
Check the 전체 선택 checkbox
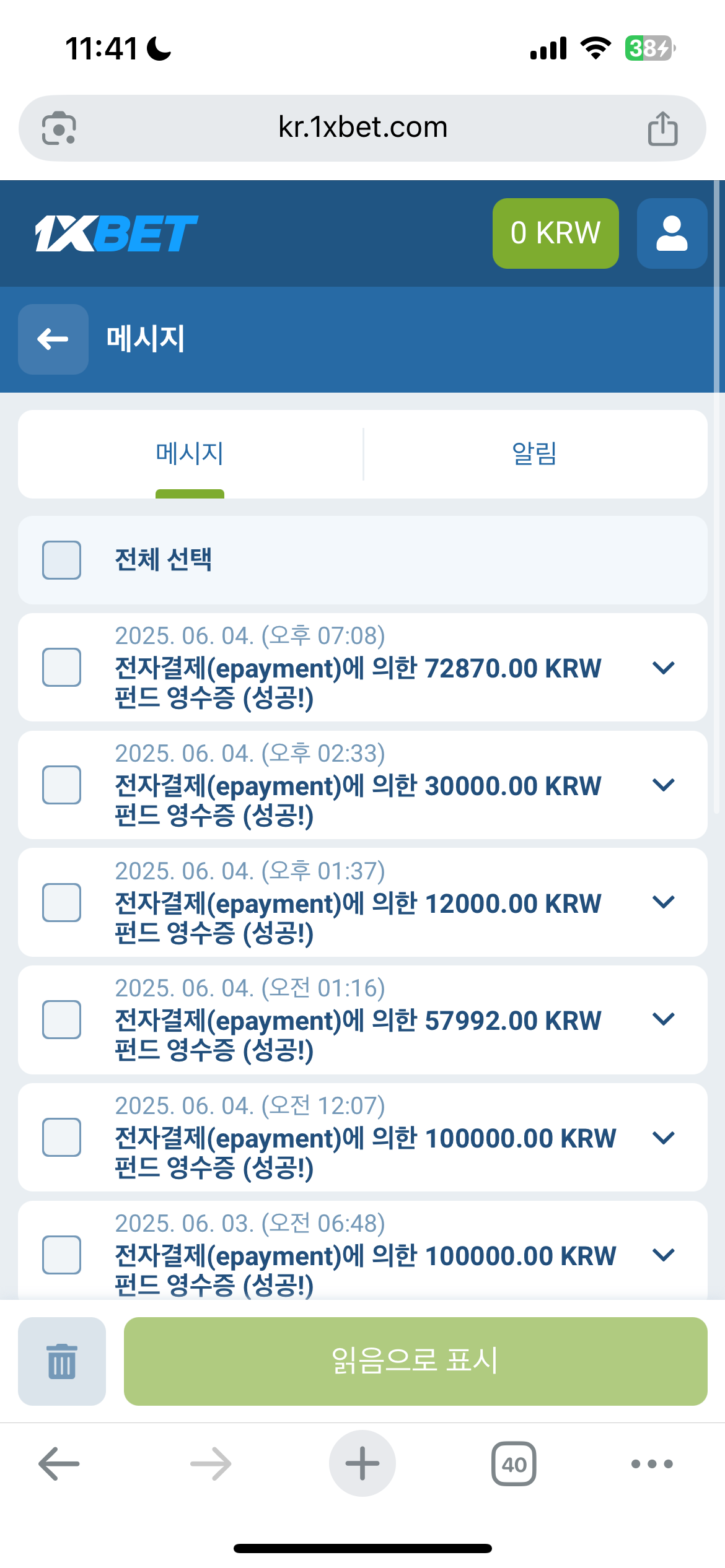pyautogui.click(x=61, y=560)
